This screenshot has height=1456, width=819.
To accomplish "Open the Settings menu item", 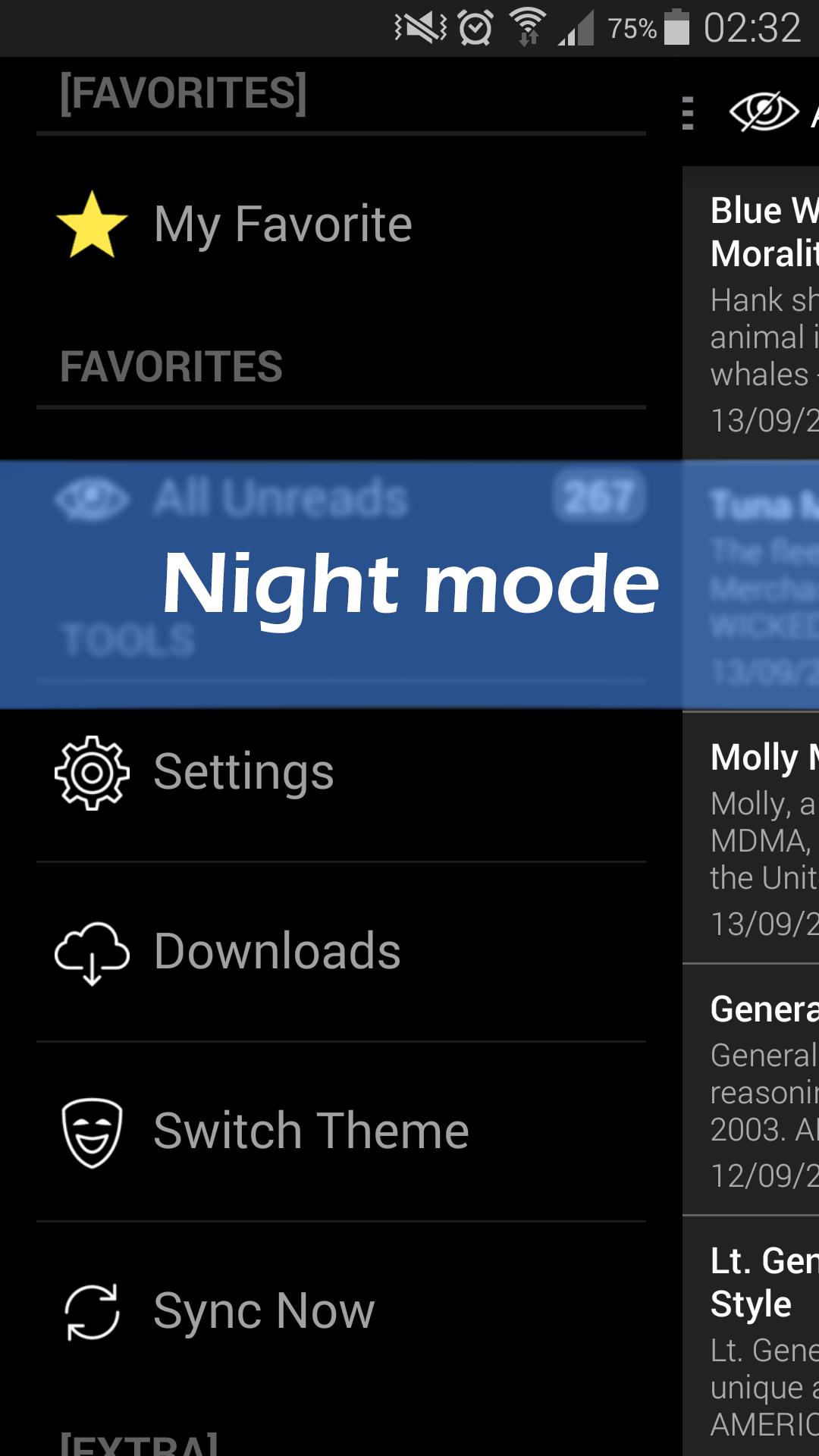I will (x=243, y=772).
